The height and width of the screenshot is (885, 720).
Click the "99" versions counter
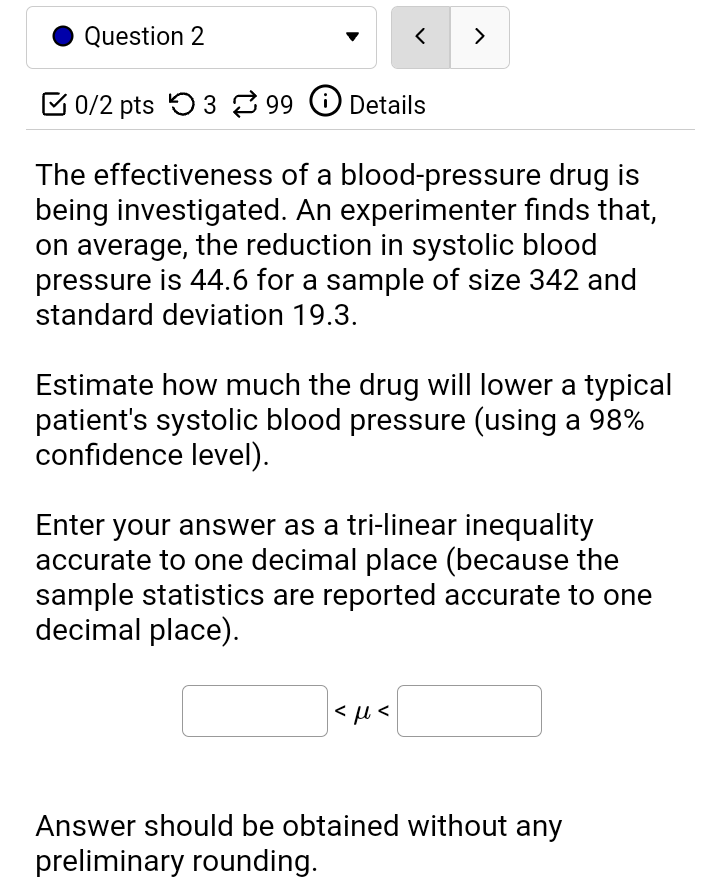coord(278,104)
